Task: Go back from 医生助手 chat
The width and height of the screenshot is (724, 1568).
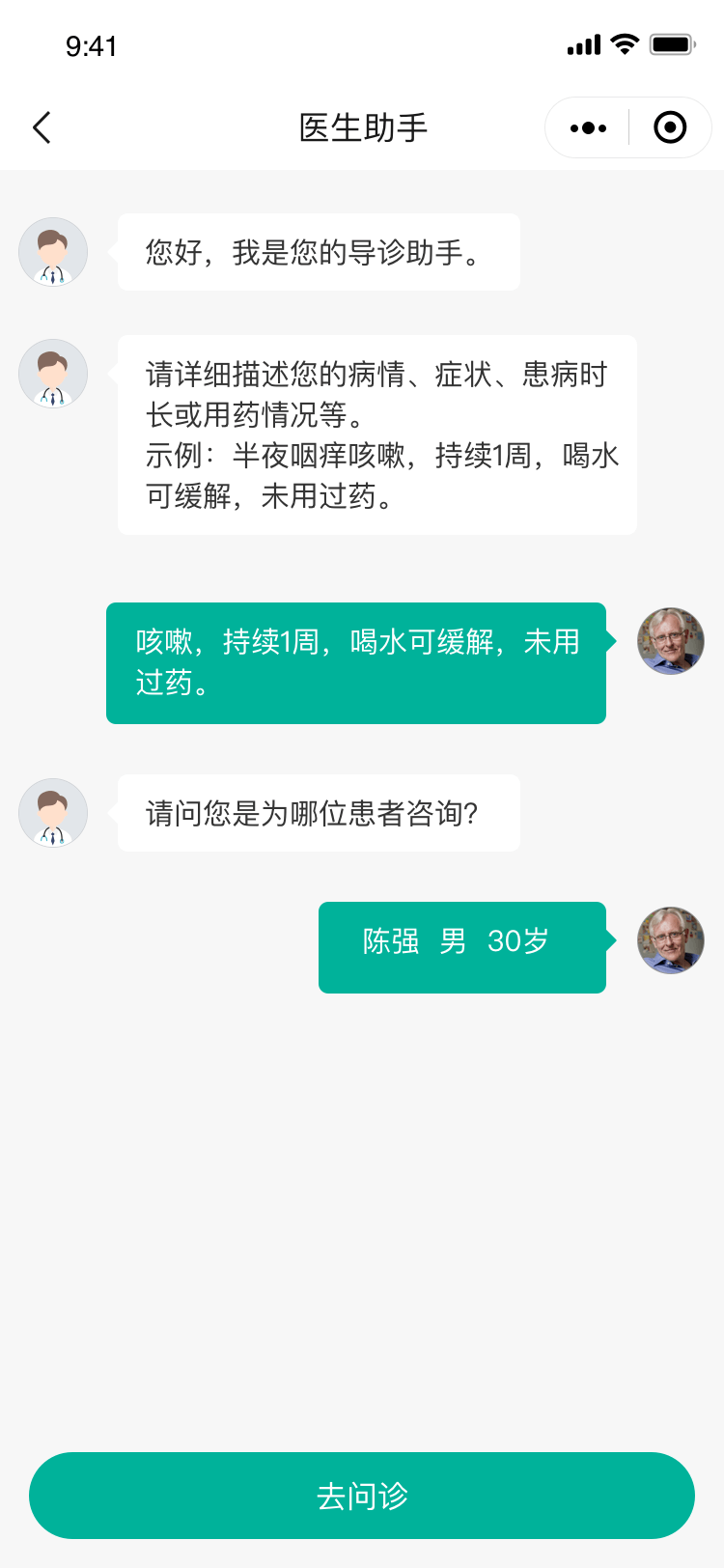Action: pos(42,127)
